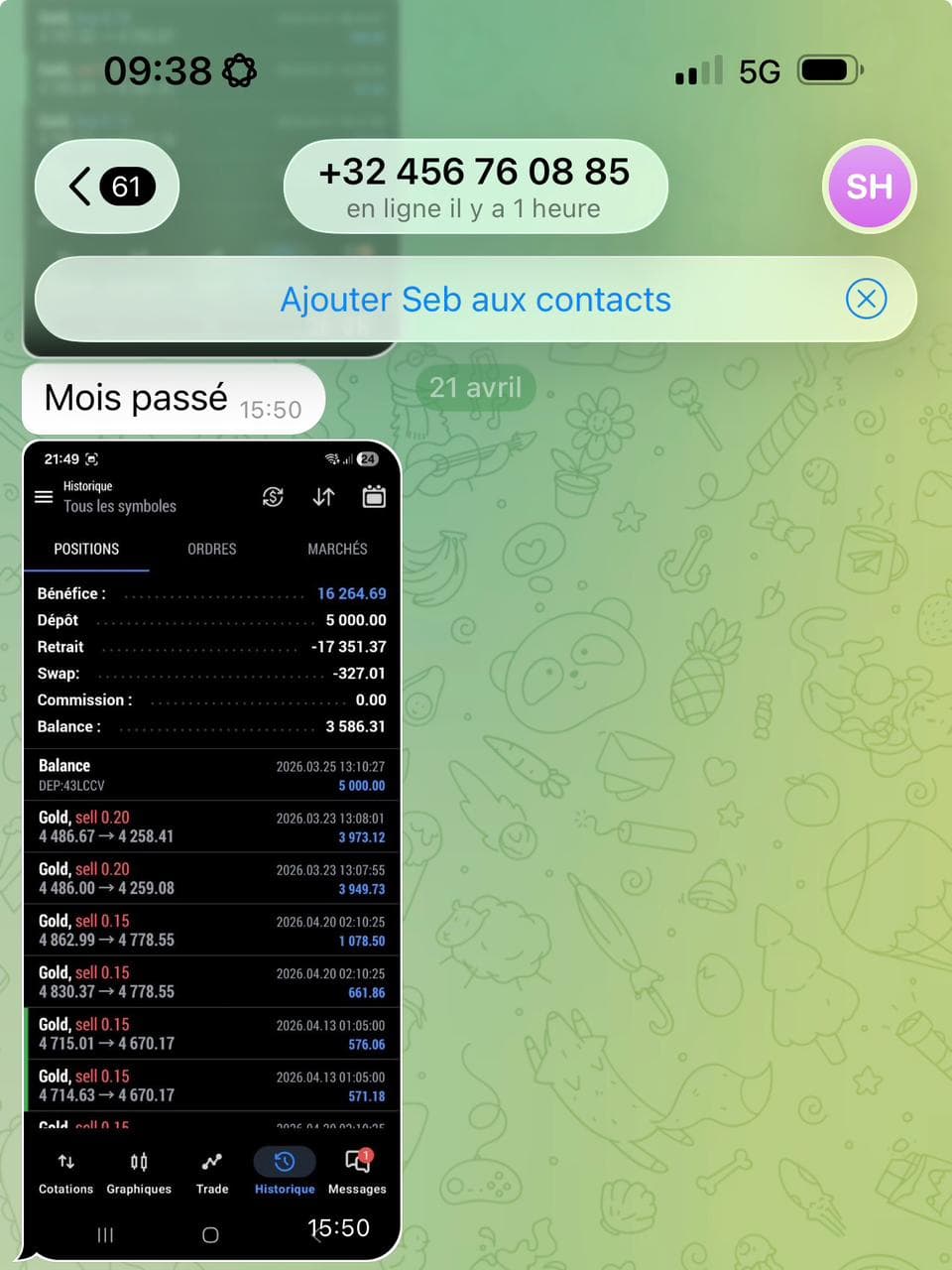Add Seb to contacts

(x=475, y=300)
